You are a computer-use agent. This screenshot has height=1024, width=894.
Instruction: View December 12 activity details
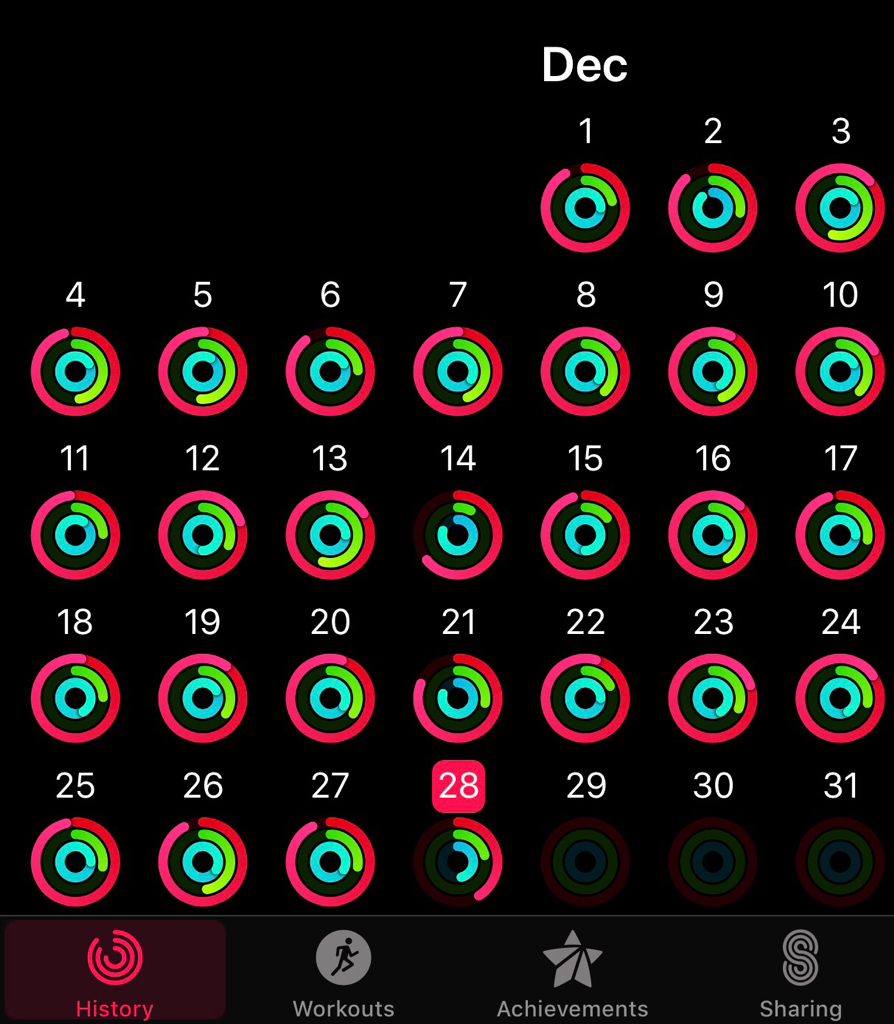pyautogui.click(x=203, y=535)
